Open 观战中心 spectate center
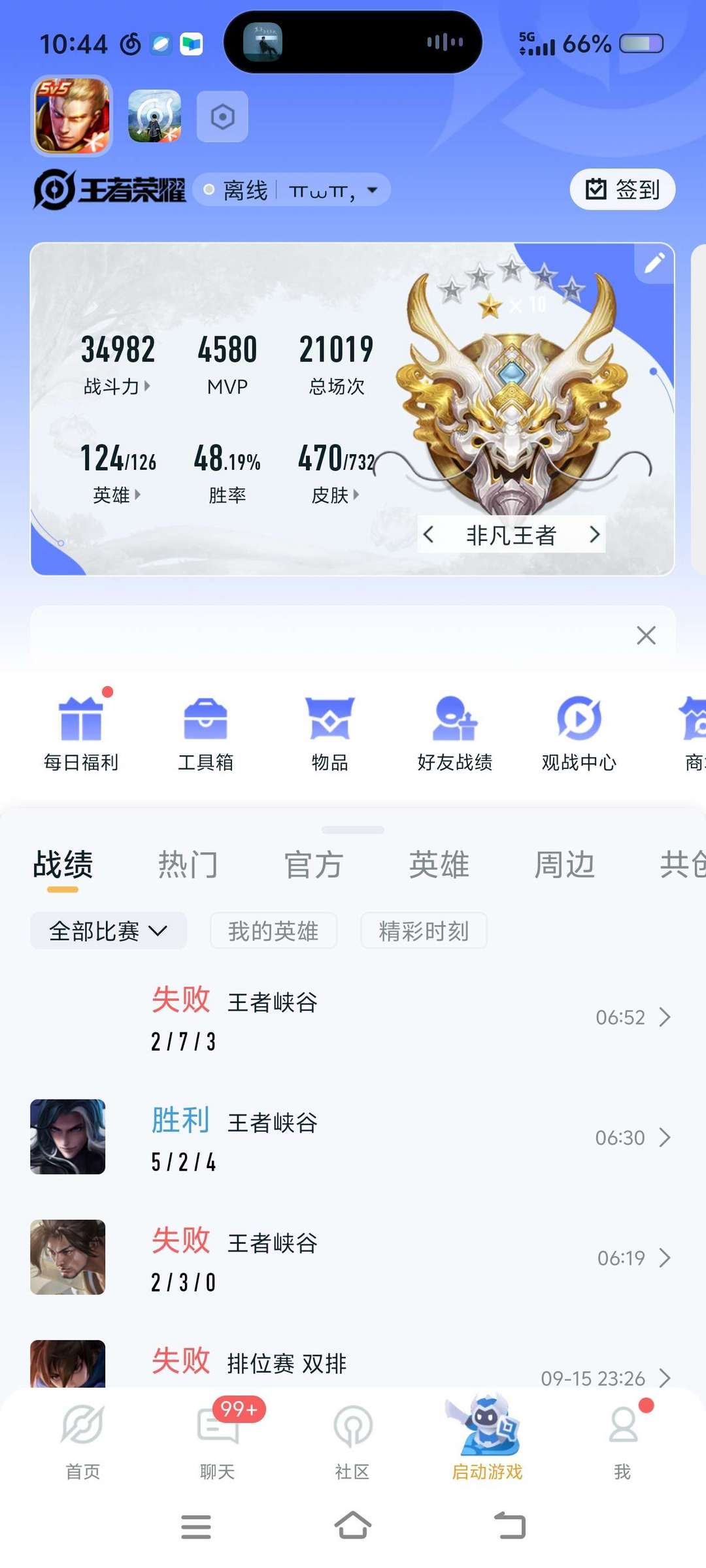This screenshot has height=1568, width=706. [x=579, y=731]
